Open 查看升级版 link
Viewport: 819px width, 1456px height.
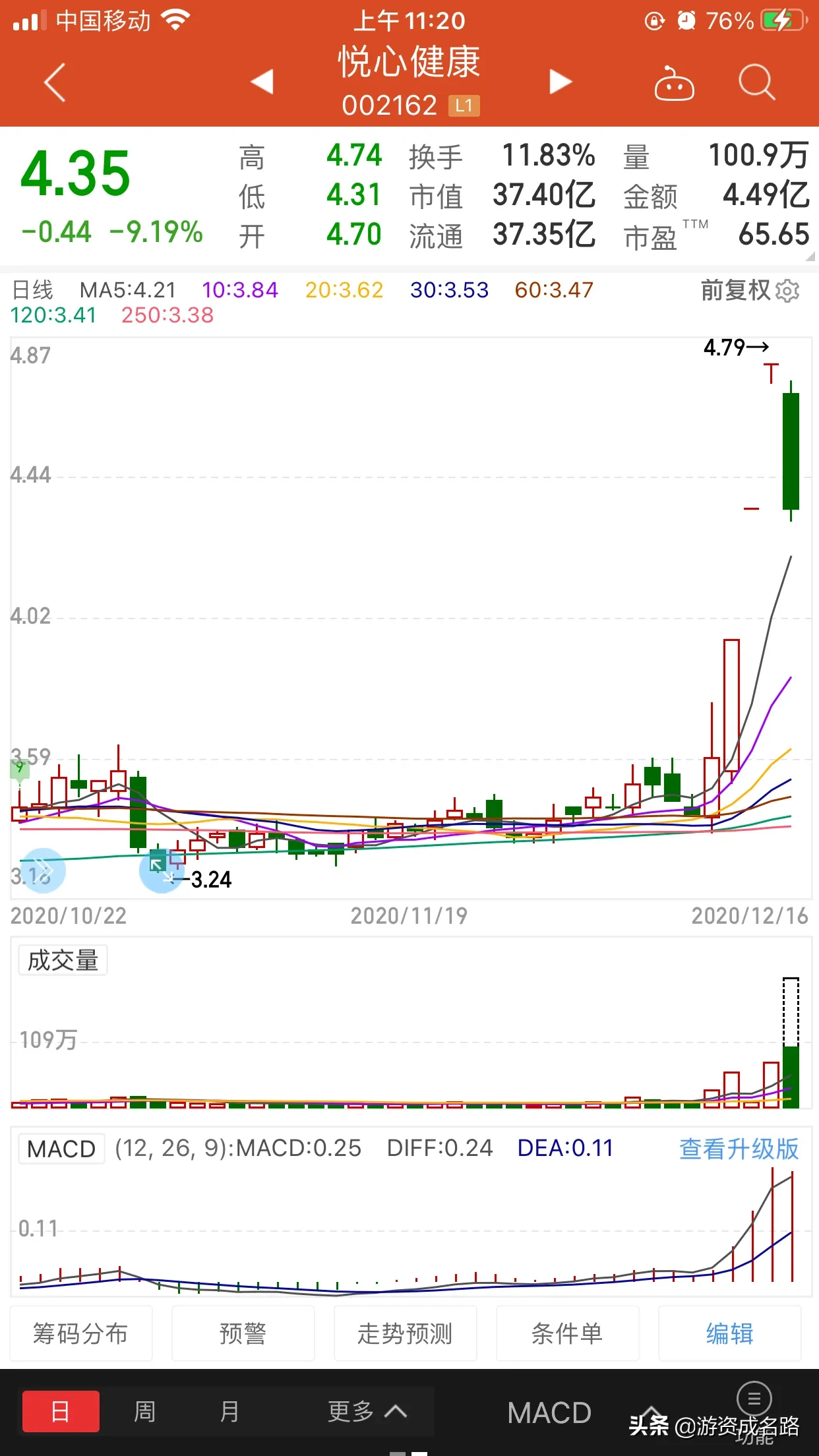coord(739,1149)
